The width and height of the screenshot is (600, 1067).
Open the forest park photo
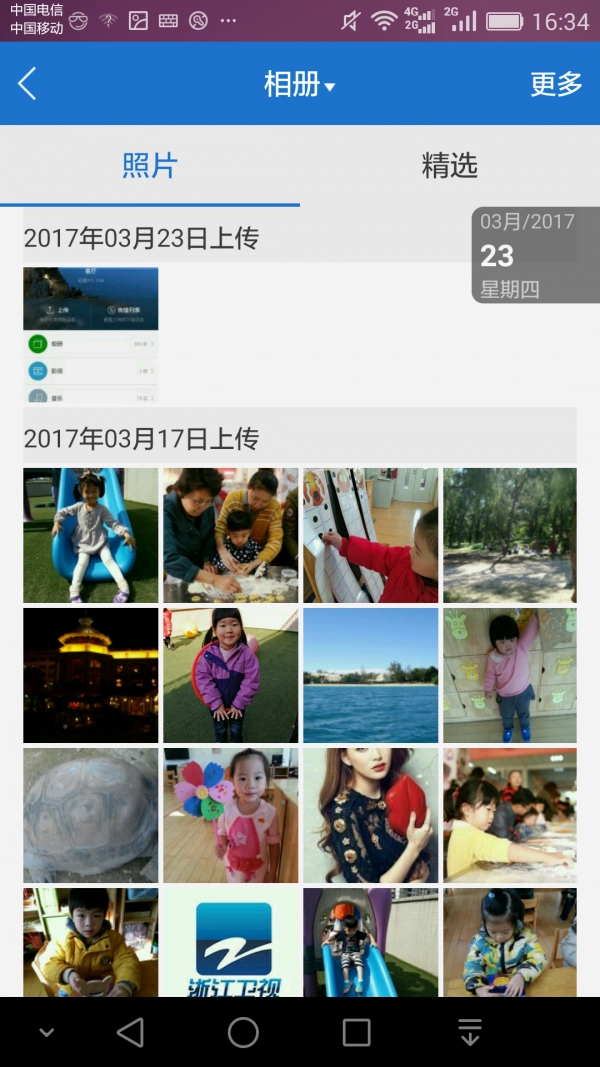click(x=510, y=535)
